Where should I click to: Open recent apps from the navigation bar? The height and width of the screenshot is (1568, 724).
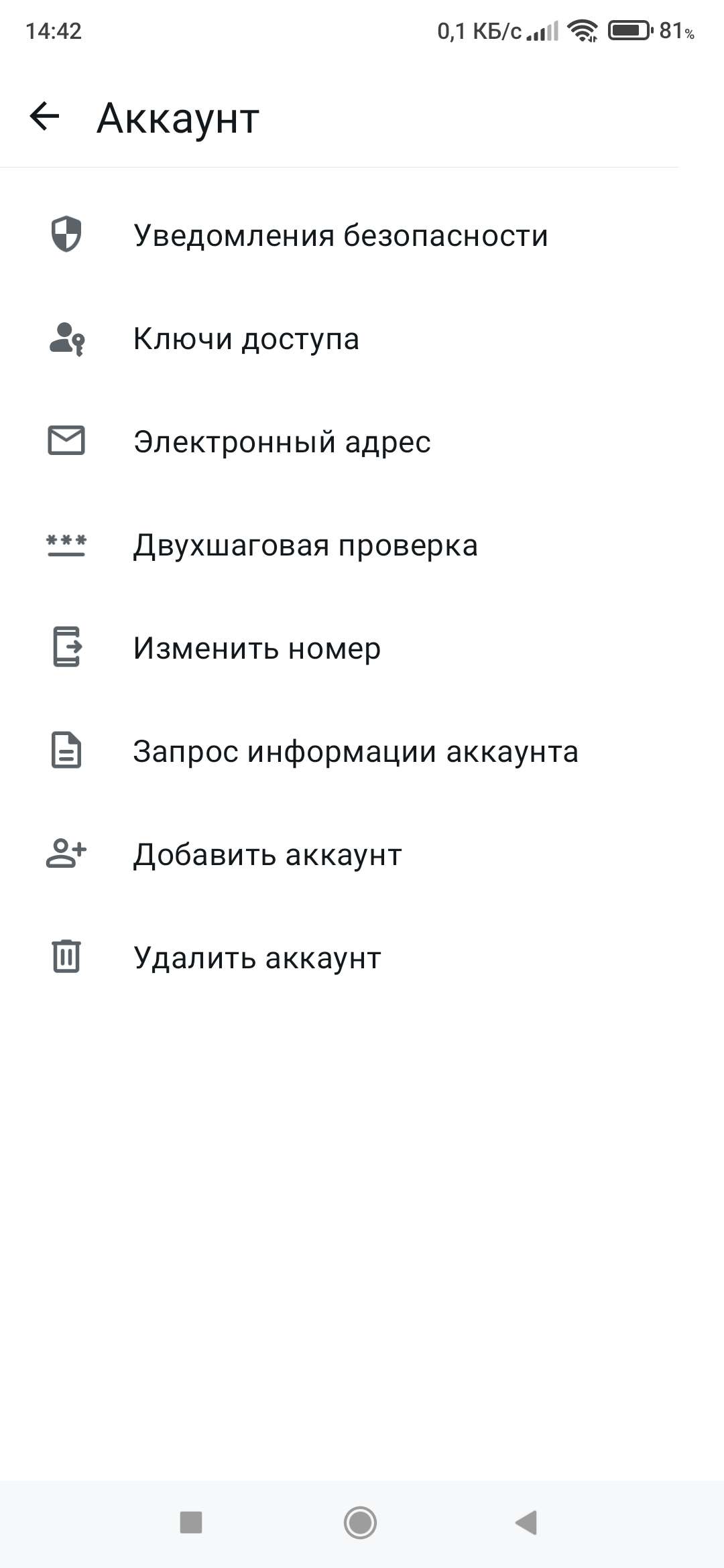(191, 1522)
